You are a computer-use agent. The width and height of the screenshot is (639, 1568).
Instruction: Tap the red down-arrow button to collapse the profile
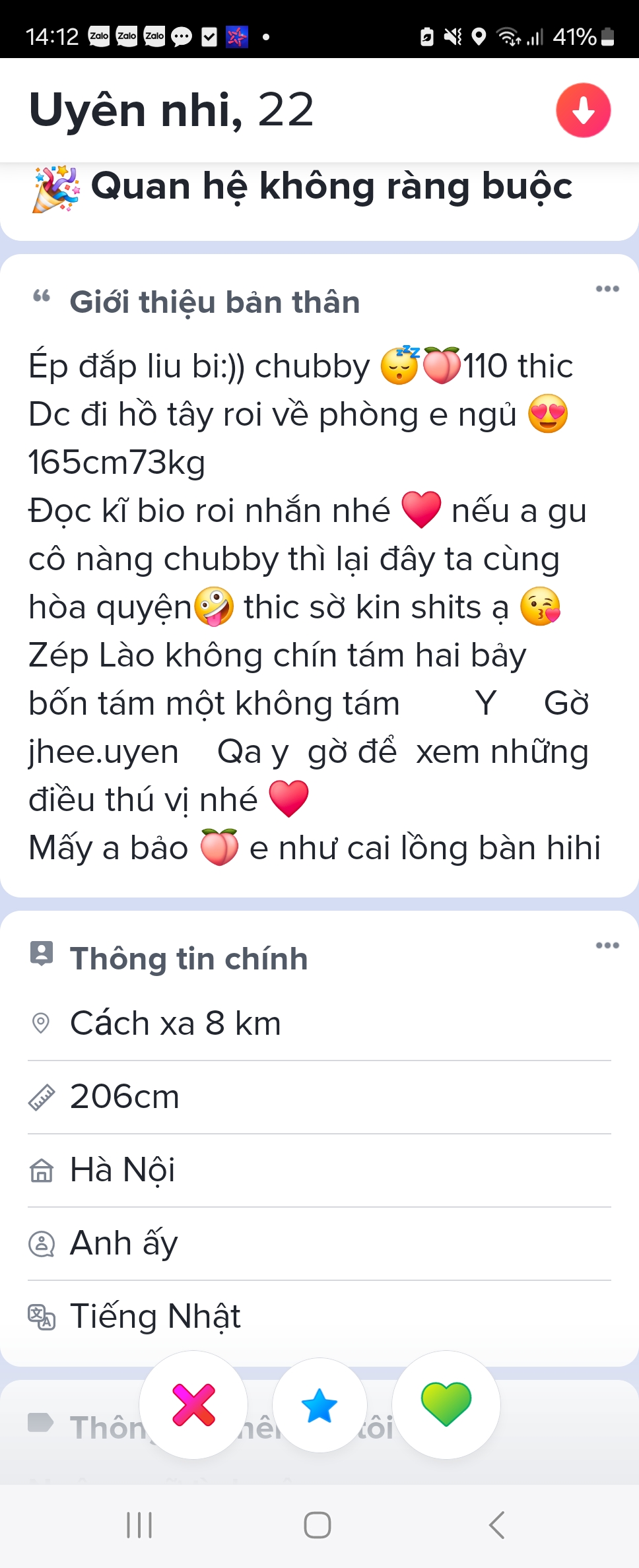pos(583,110)
